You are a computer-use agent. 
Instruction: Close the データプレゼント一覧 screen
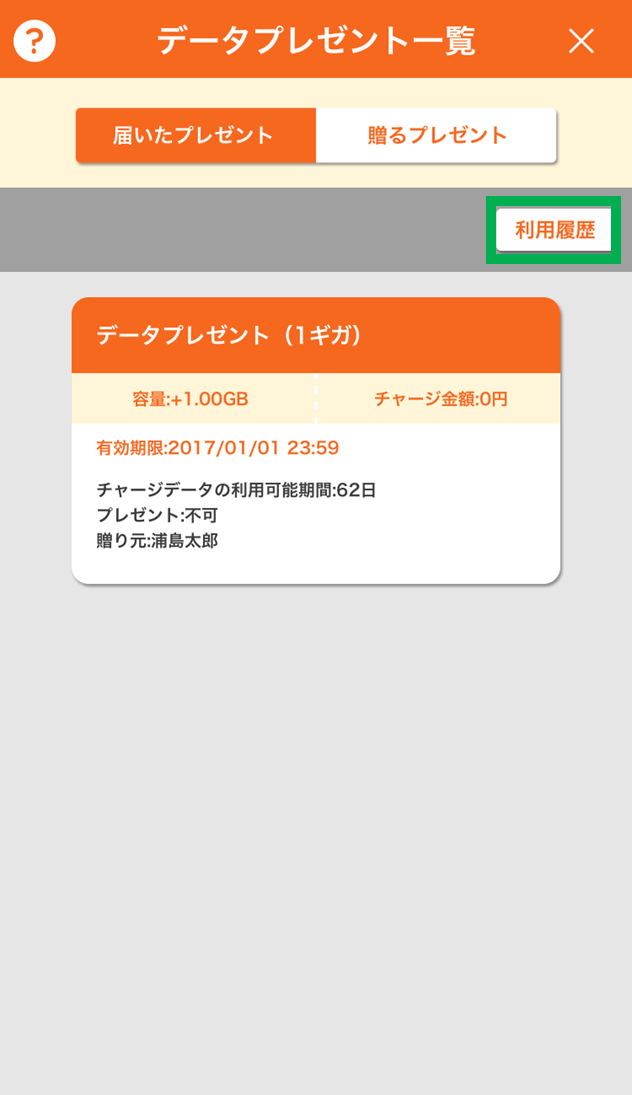pos(581,41)
